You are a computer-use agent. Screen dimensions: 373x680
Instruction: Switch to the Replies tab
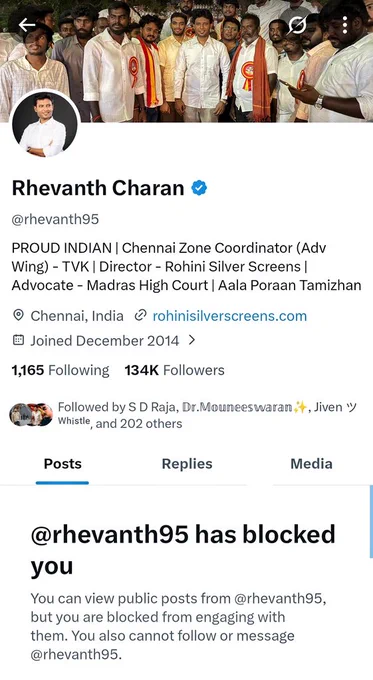[187, 464]
